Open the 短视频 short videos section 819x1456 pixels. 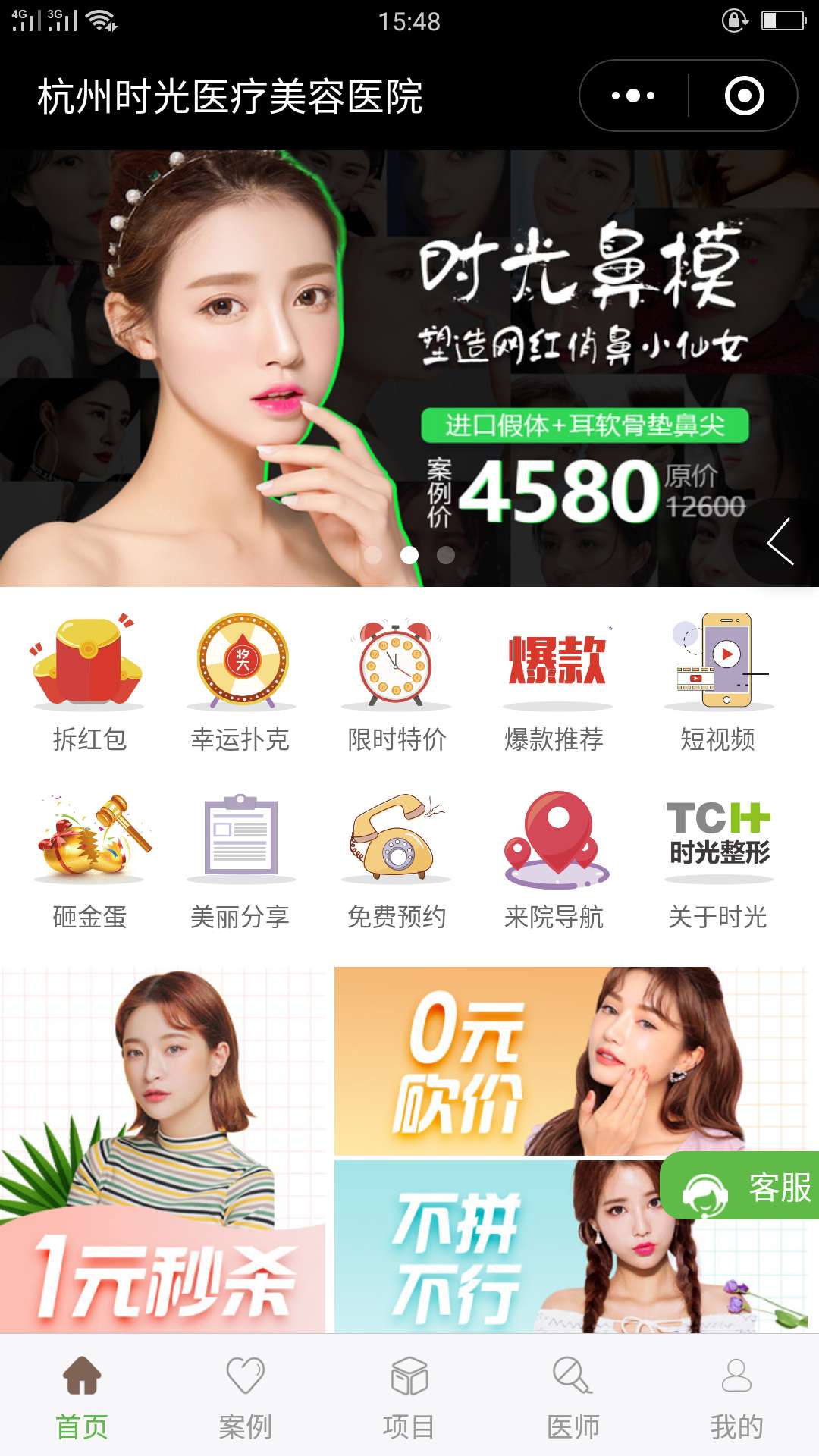click(x=717, y=682)
